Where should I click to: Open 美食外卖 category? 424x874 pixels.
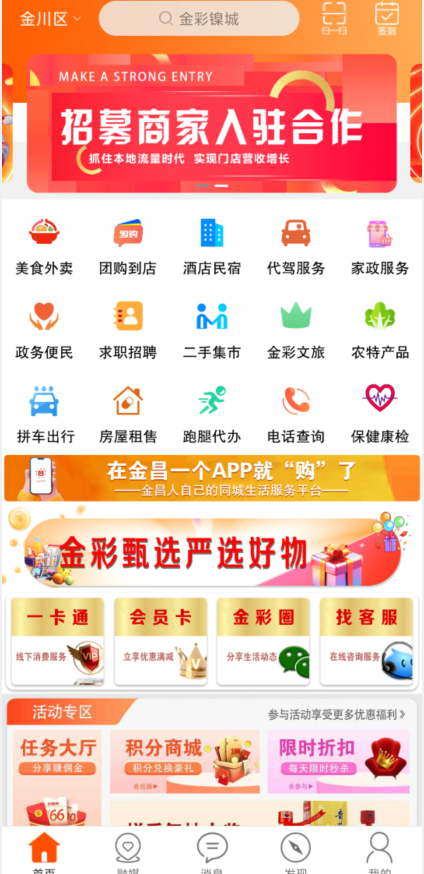coord(44,246)
